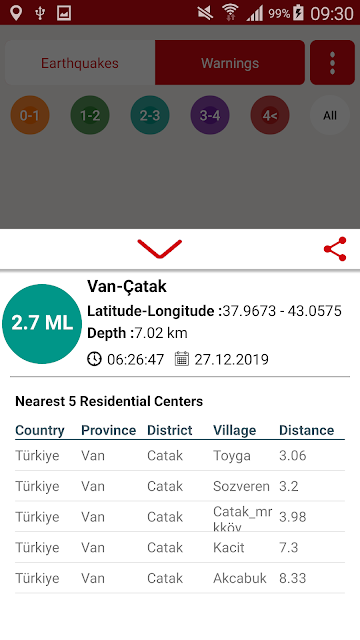Select the 4< magnitude filter

coord(270,116)
